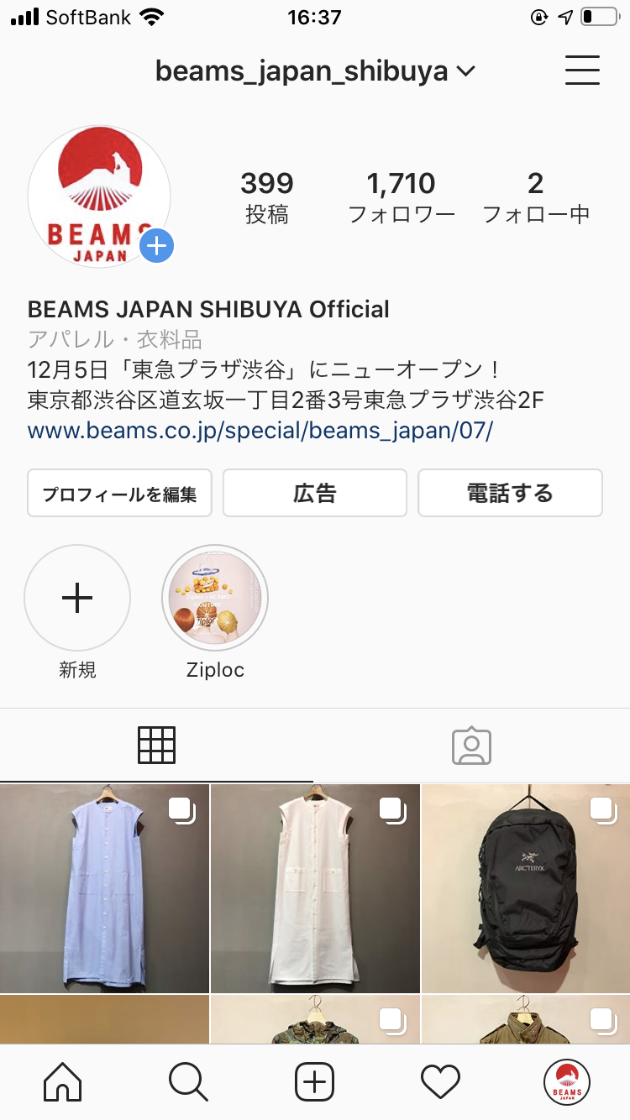Open the 広告 button
630x1120 pixels.
(314, 493)
